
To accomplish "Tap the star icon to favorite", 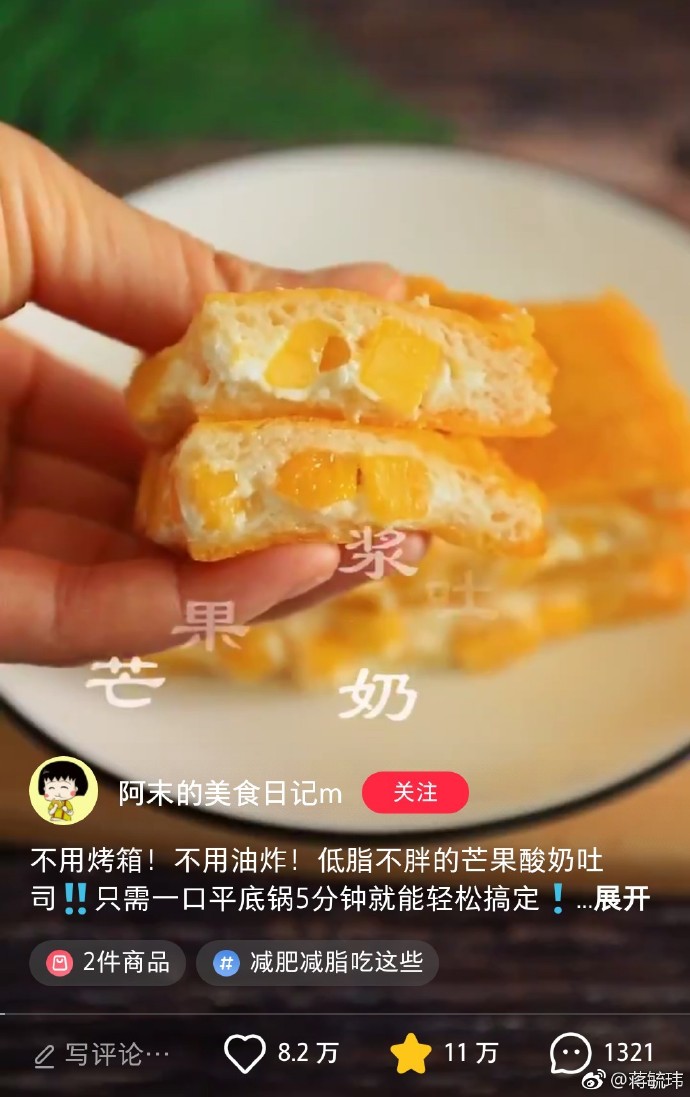I will 411,1053.
